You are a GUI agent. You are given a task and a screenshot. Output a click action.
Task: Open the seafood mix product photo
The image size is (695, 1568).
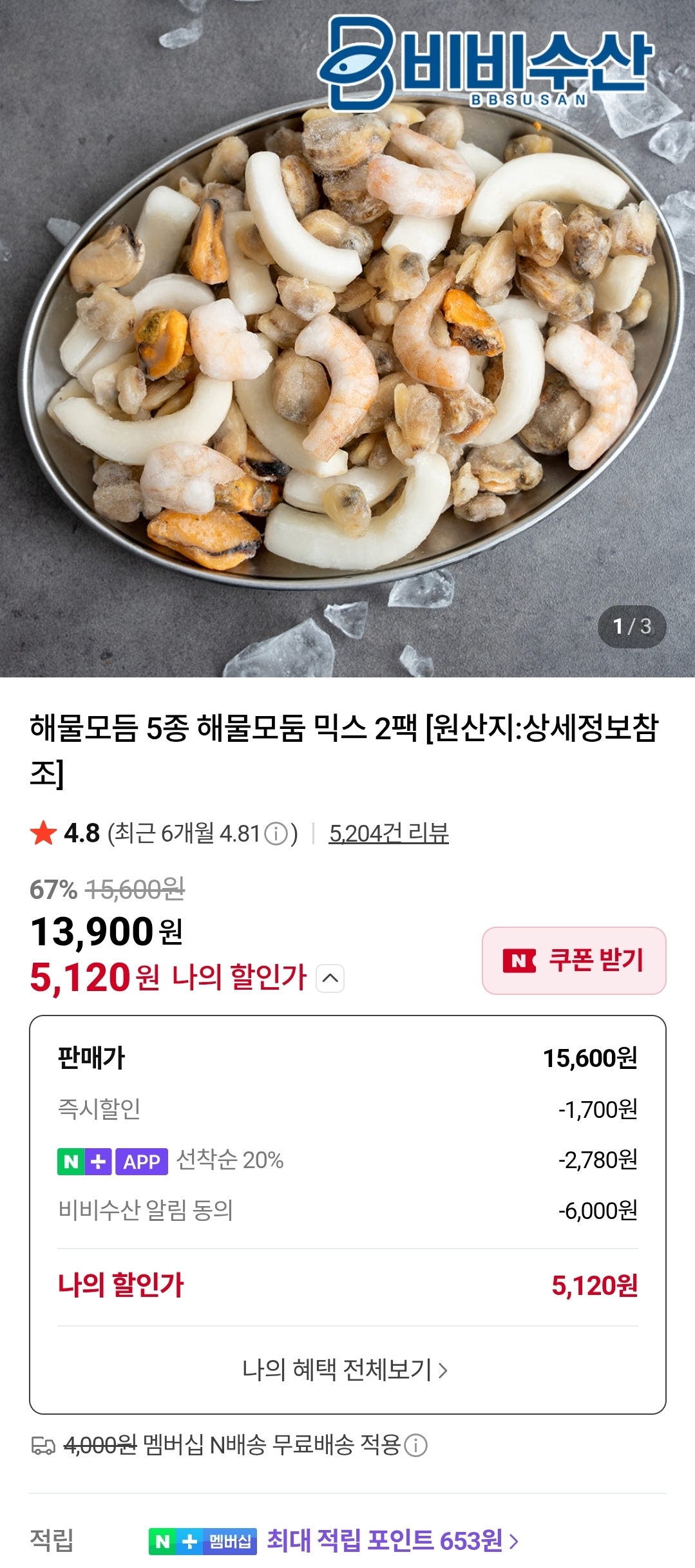(x=348, y=348)
